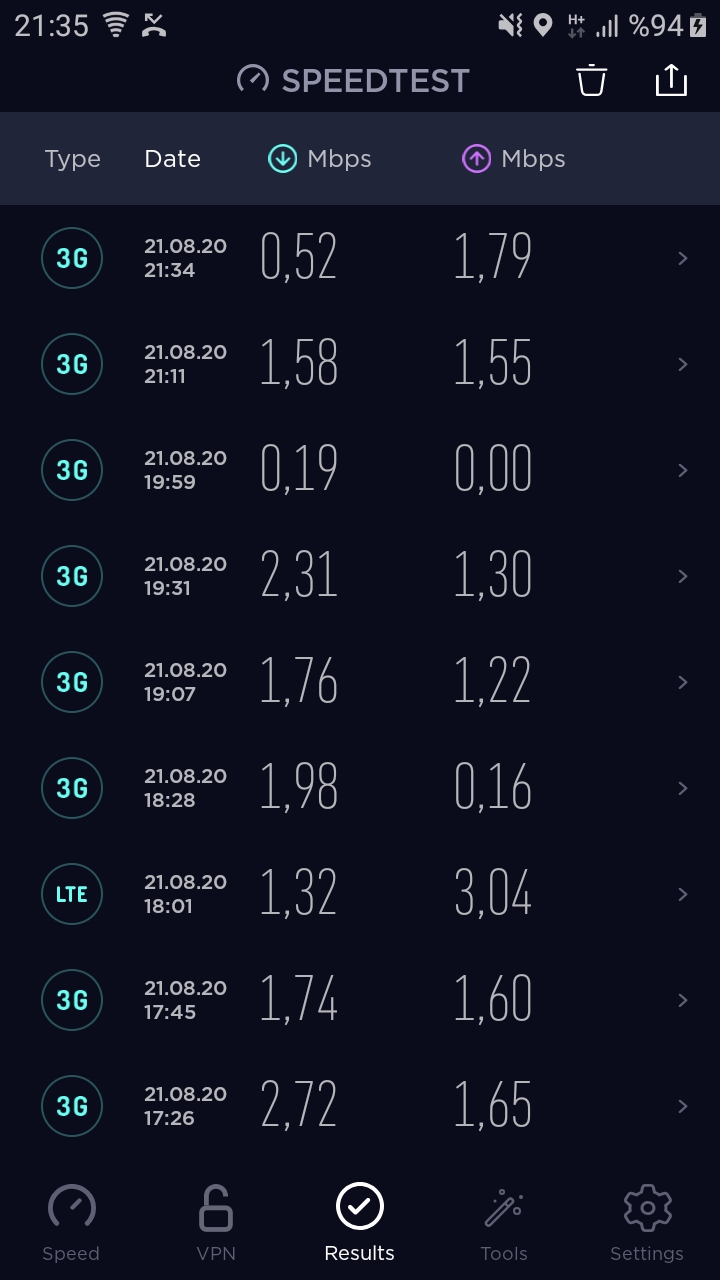
Task: Sort results by Type column
Action: pos(72,159)
